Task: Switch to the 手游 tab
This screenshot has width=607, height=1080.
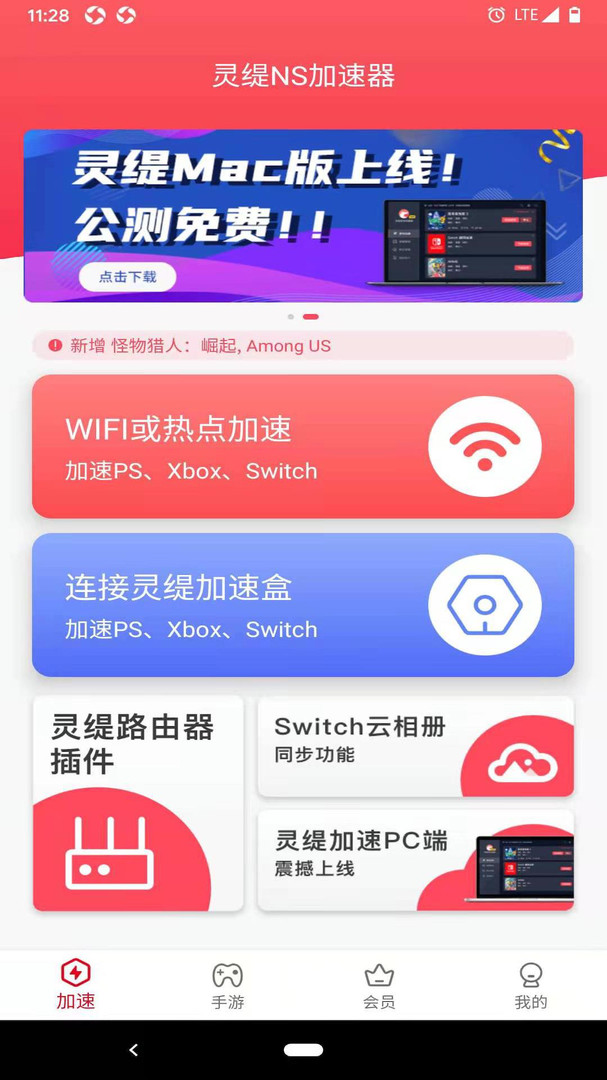Action: click(228, 985)
